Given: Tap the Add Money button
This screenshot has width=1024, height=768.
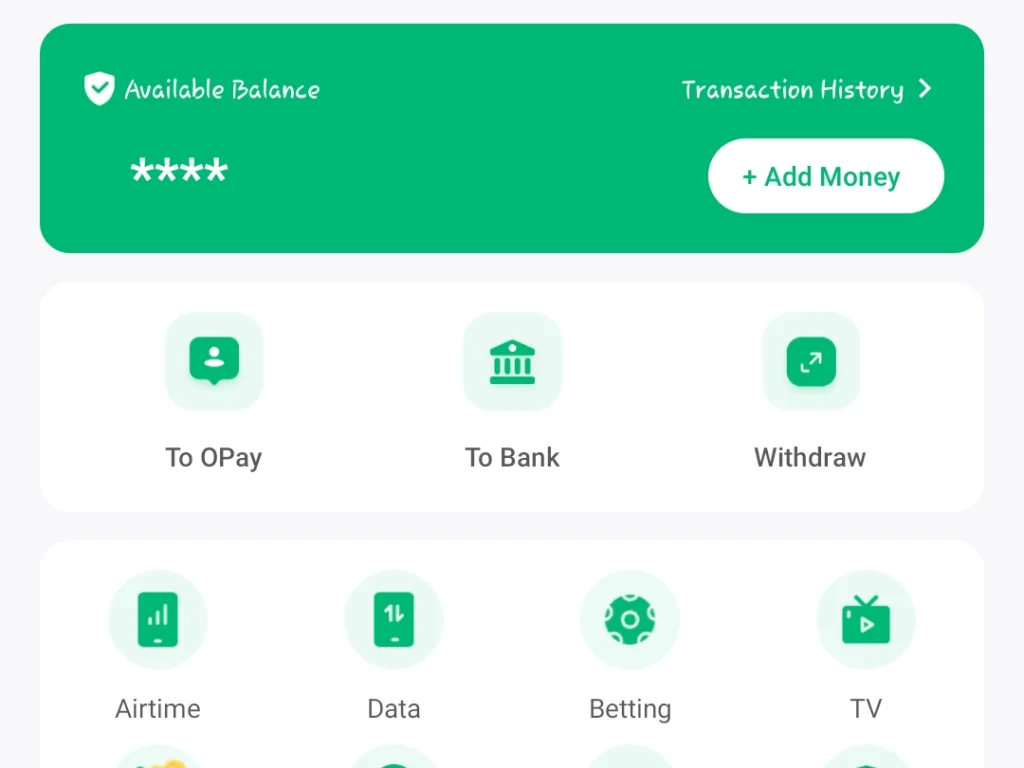Looking at the screenshot, I should click(825, 177).
